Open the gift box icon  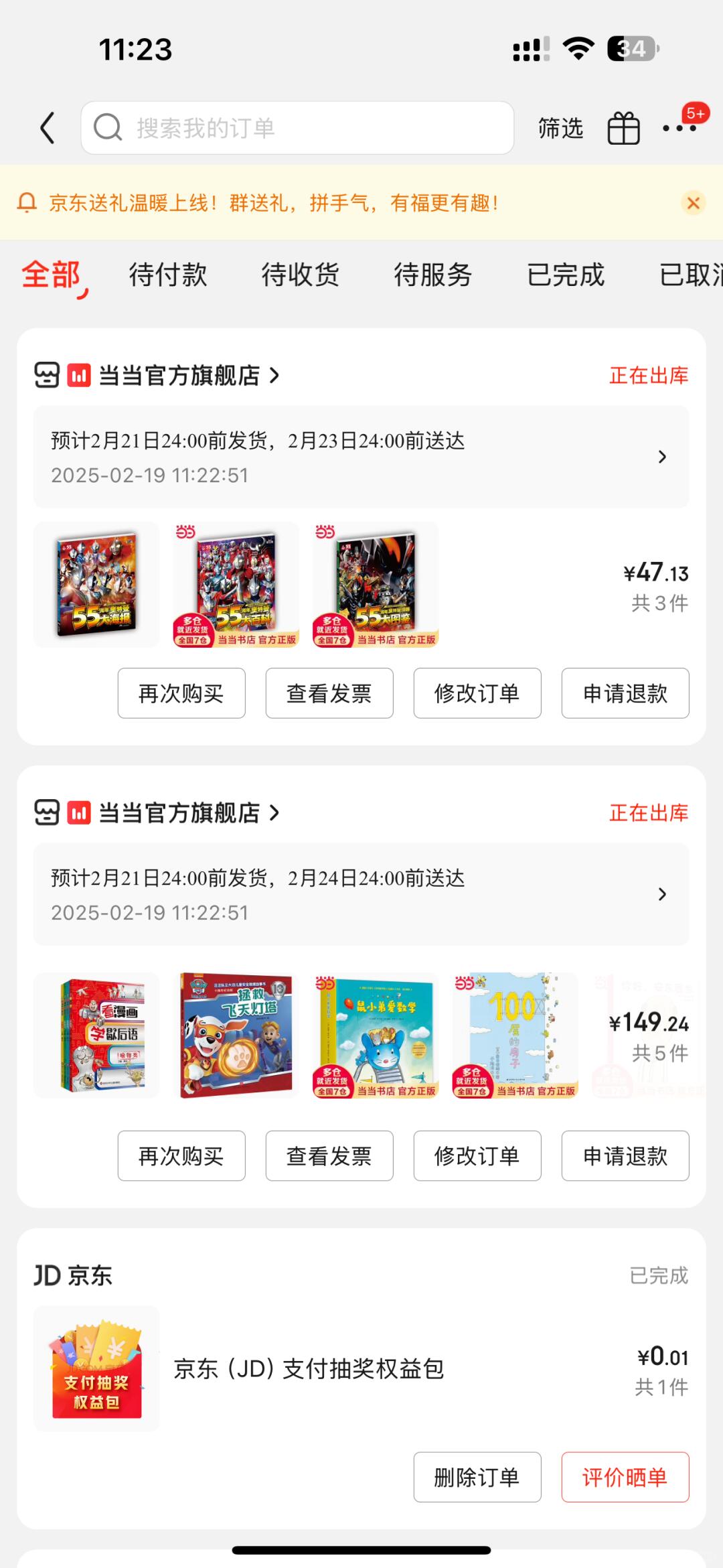click(x=623, y=128)
